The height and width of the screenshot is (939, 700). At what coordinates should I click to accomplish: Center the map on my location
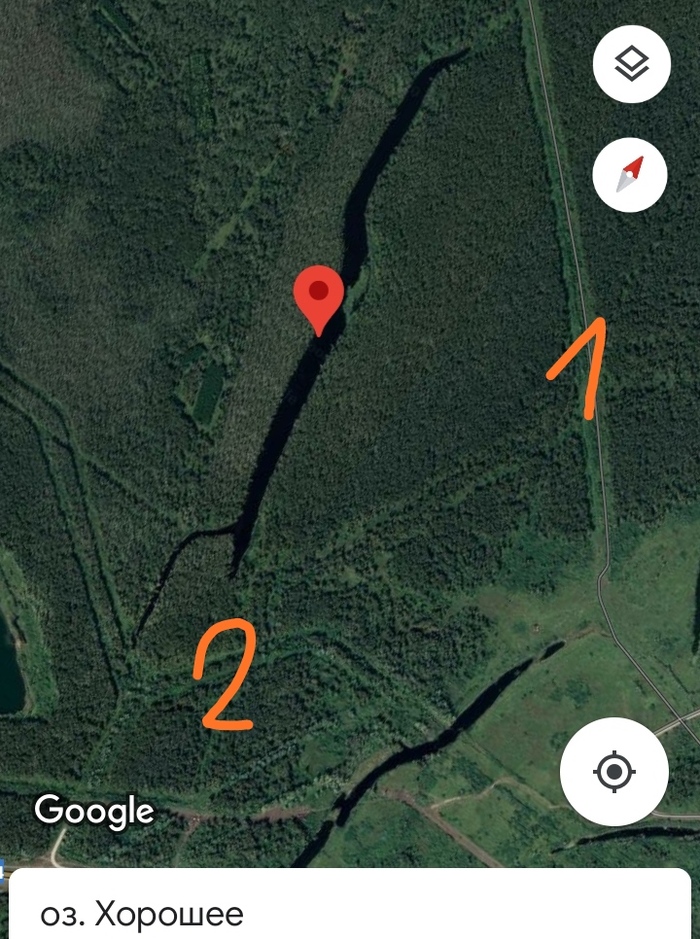(x=614, y=771)
